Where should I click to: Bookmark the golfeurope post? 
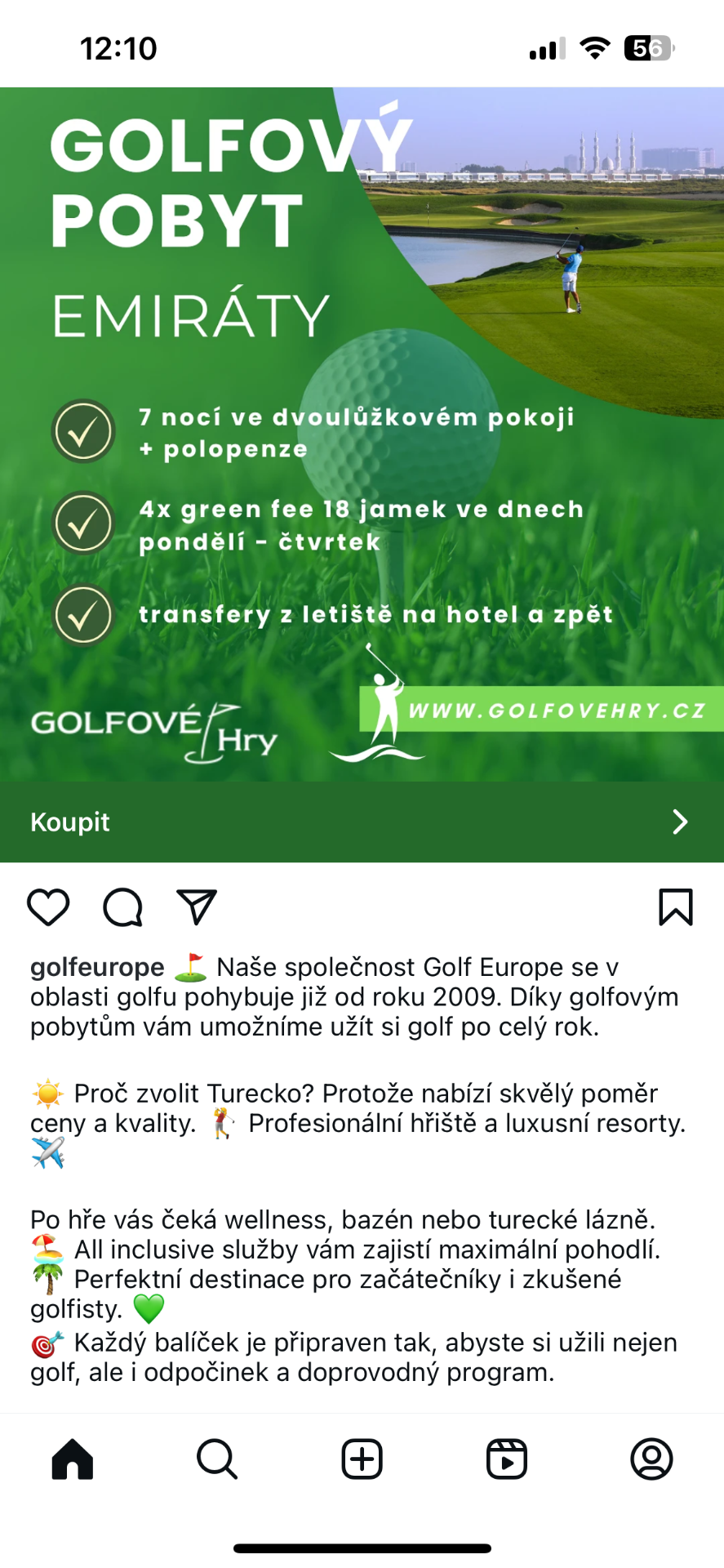point(675,907)
